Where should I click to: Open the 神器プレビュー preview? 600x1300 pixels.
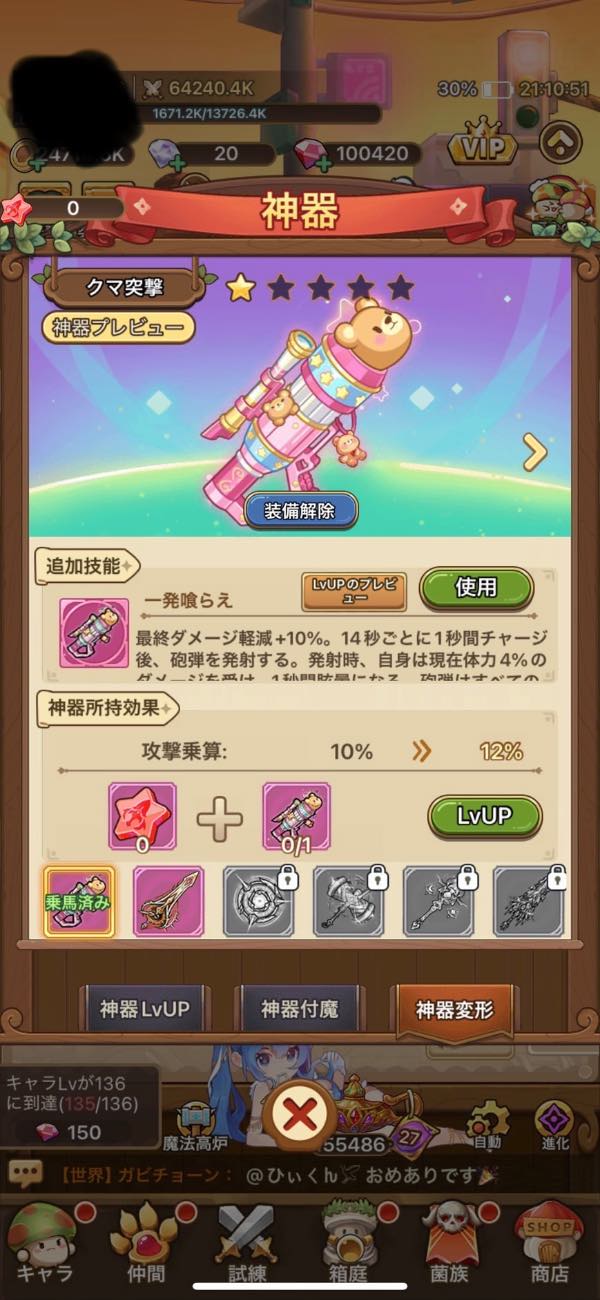(118, 327)
